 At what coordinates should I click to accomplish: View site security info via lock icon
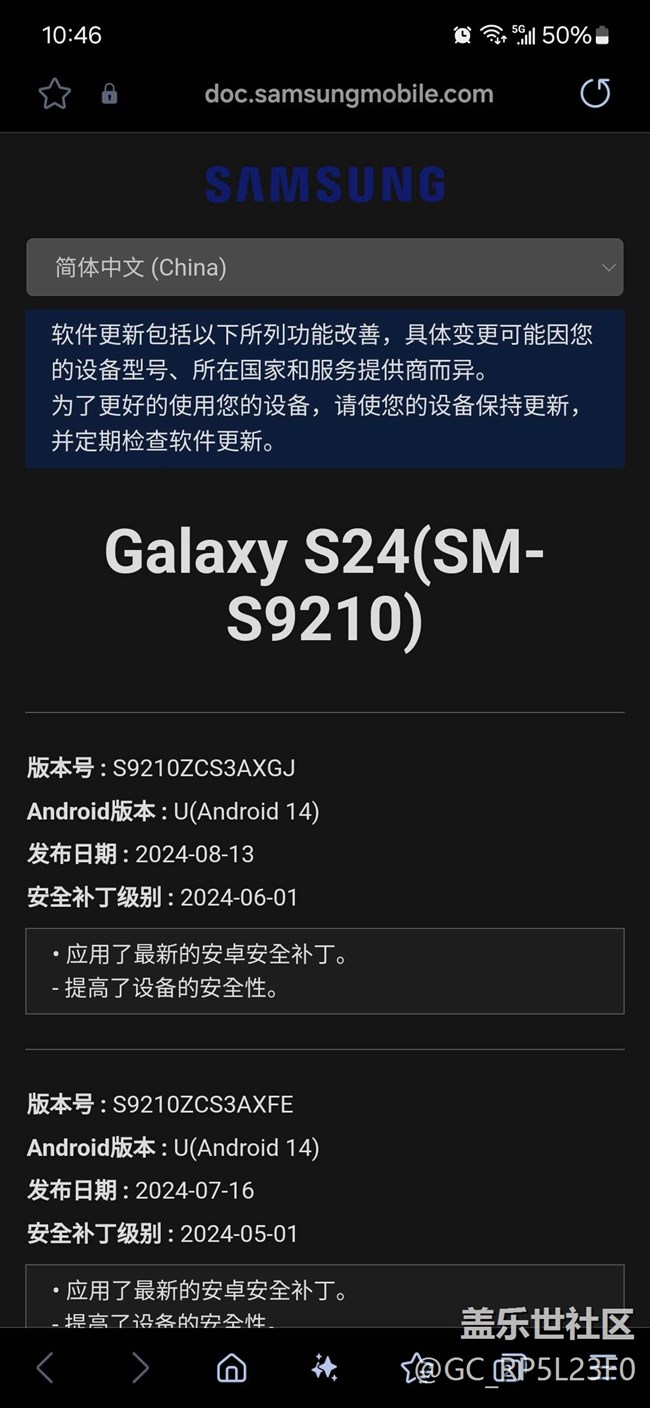click(109, 94)
